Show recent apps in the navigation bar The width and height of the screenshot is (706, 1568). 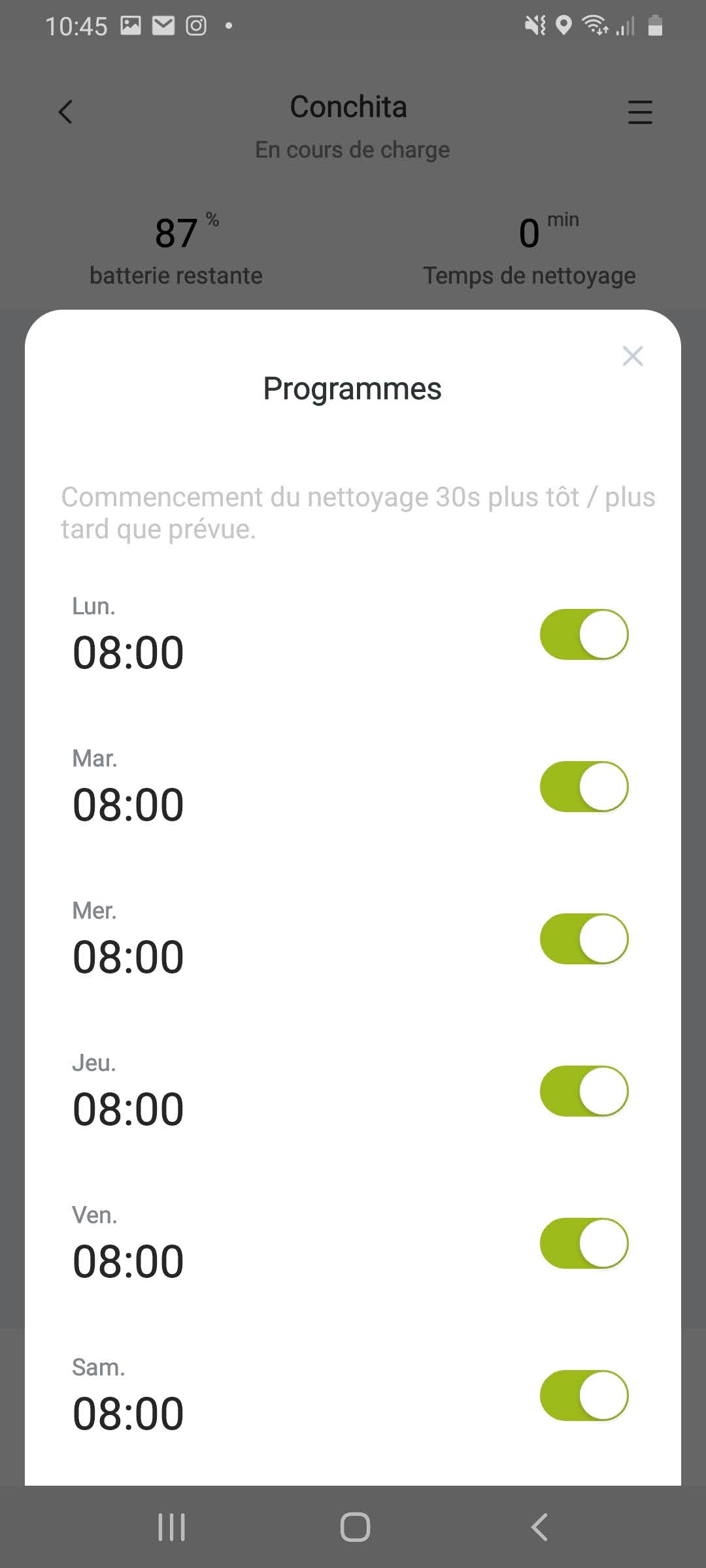(x=172, y=1527)
